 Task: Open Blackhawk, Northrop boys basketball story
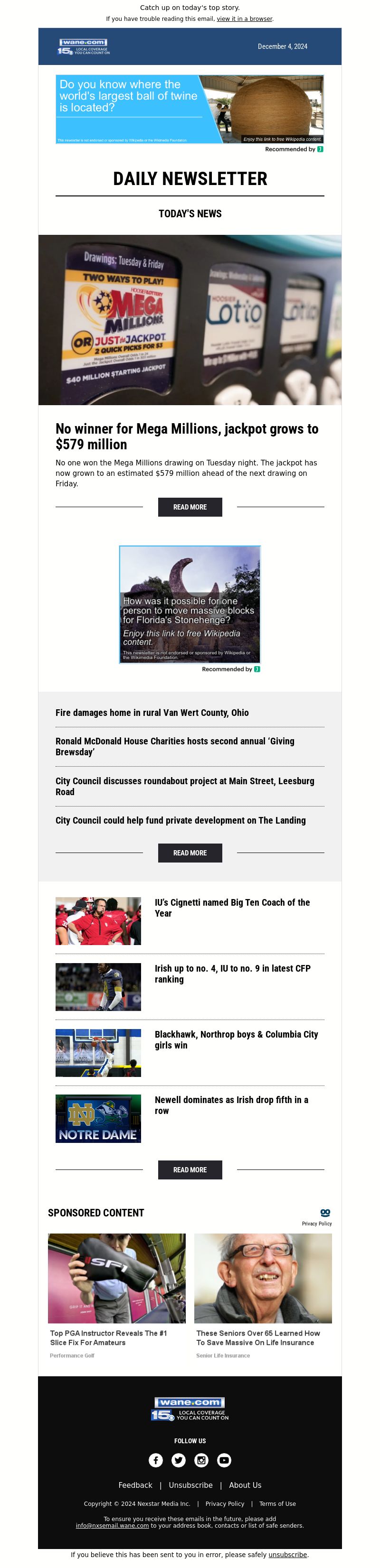(x=236, y=1039)
